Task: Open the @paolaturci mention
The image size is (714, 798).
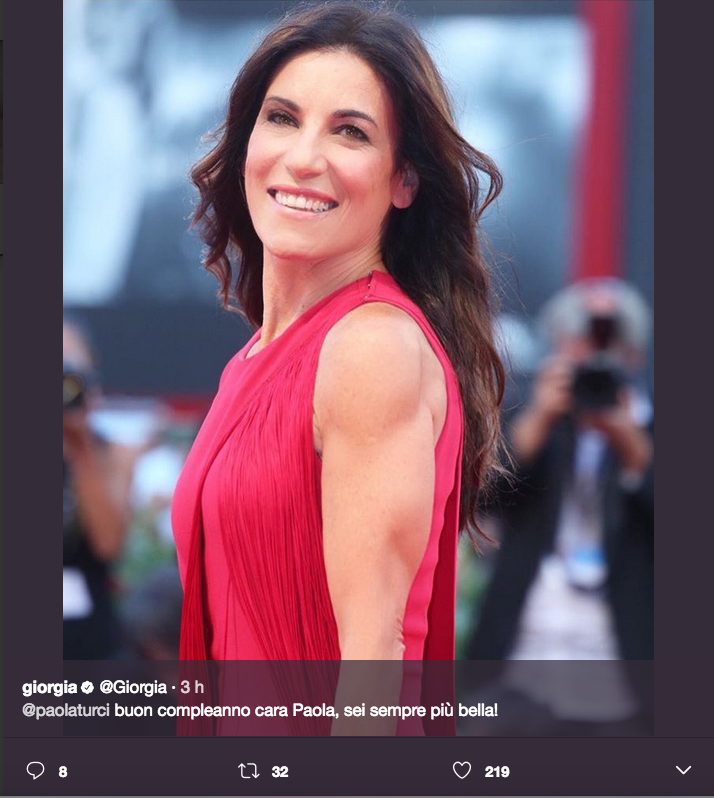Action: pos(66,712)
